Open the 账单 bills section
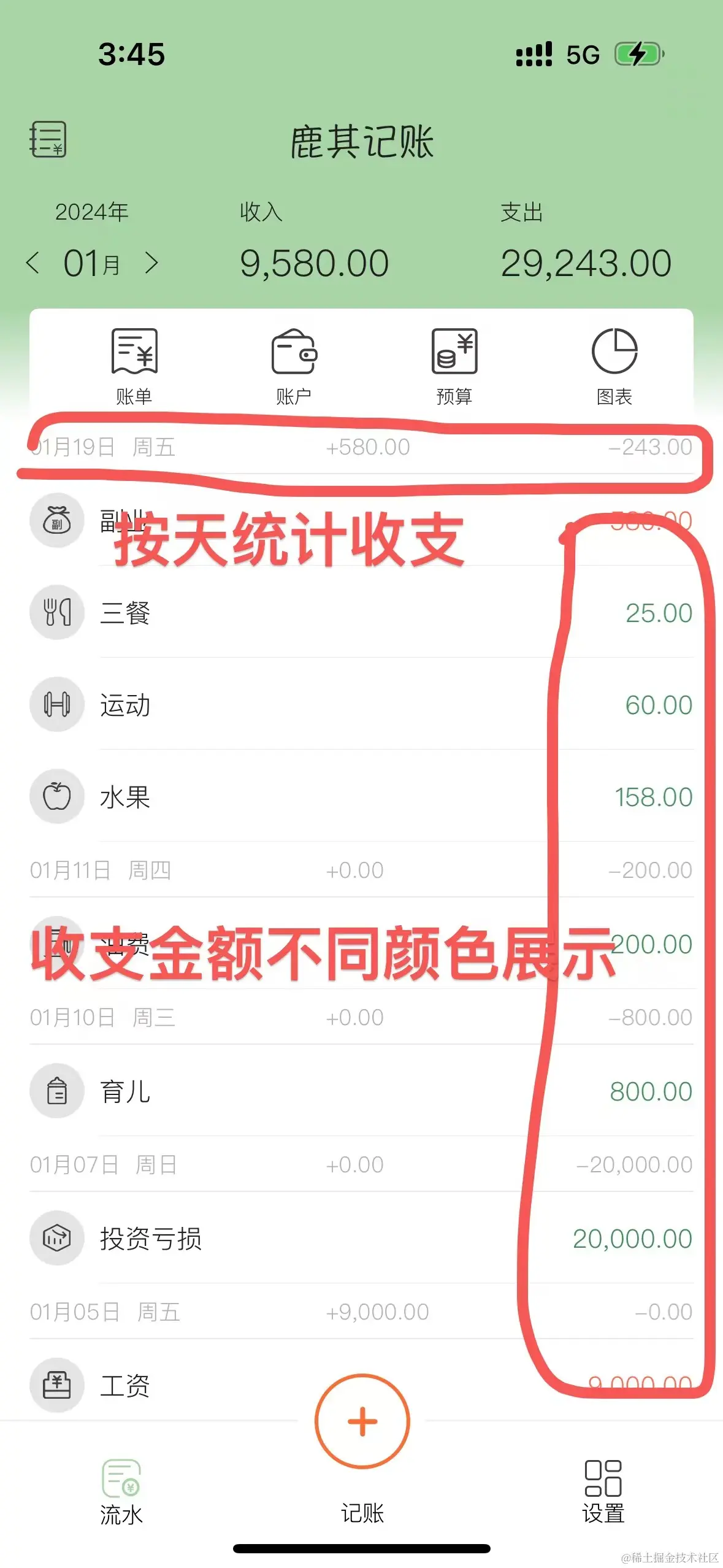This screenshot has height=1568, width=723. click(x=134, y=367)
